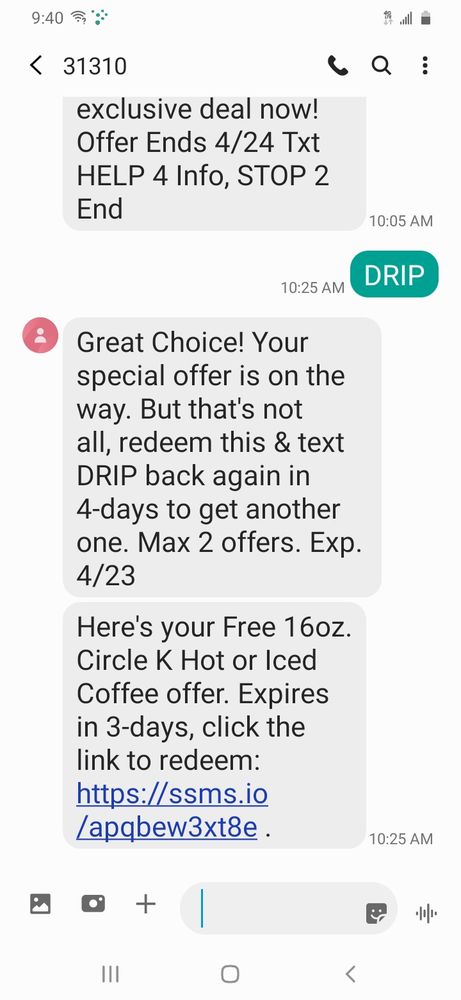Open the plus attachments menu
461x1000 pixels.
(146, 904)
